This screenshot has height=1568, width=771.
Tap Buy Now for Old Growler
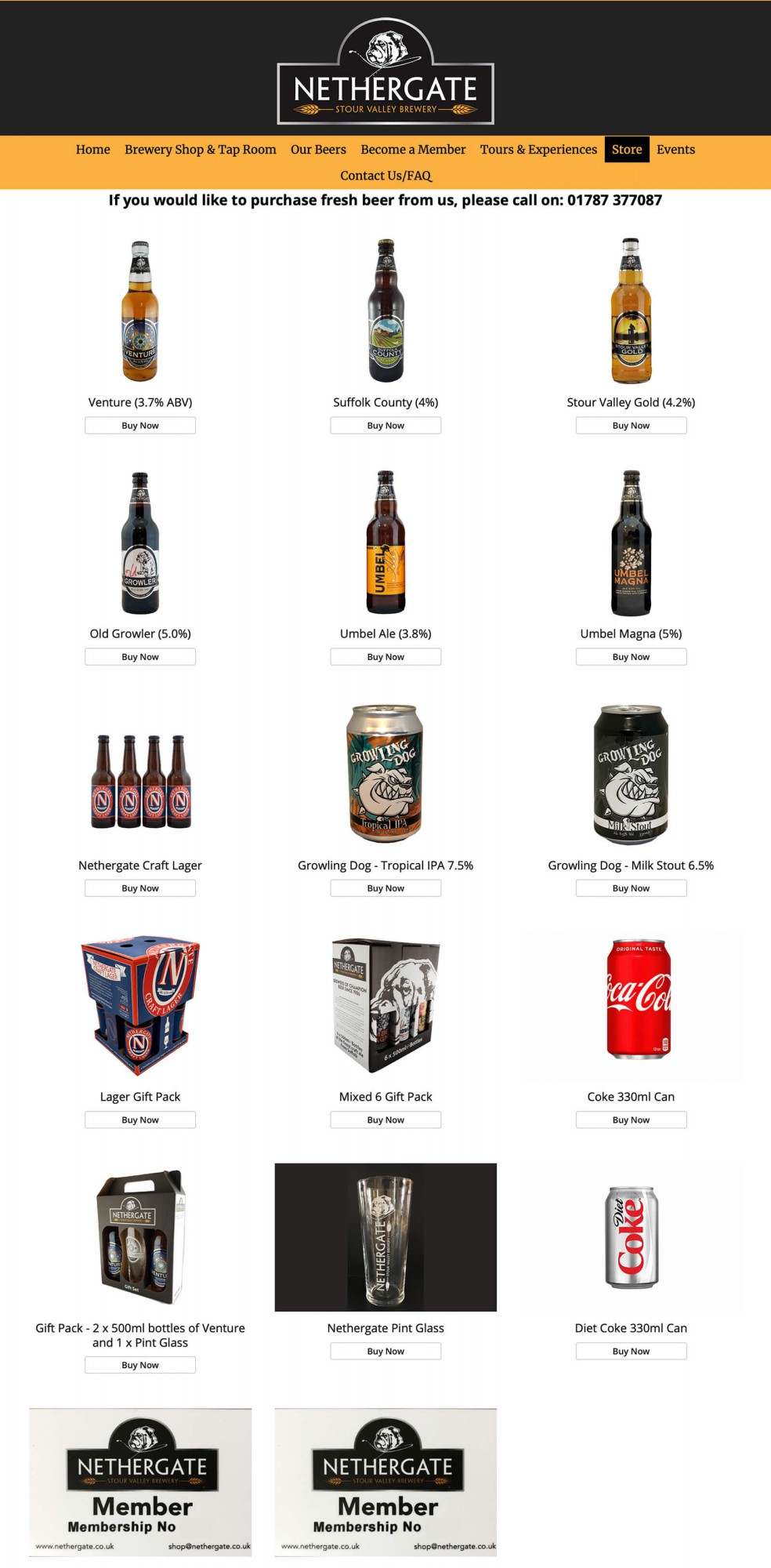click(x=140, y=657)
